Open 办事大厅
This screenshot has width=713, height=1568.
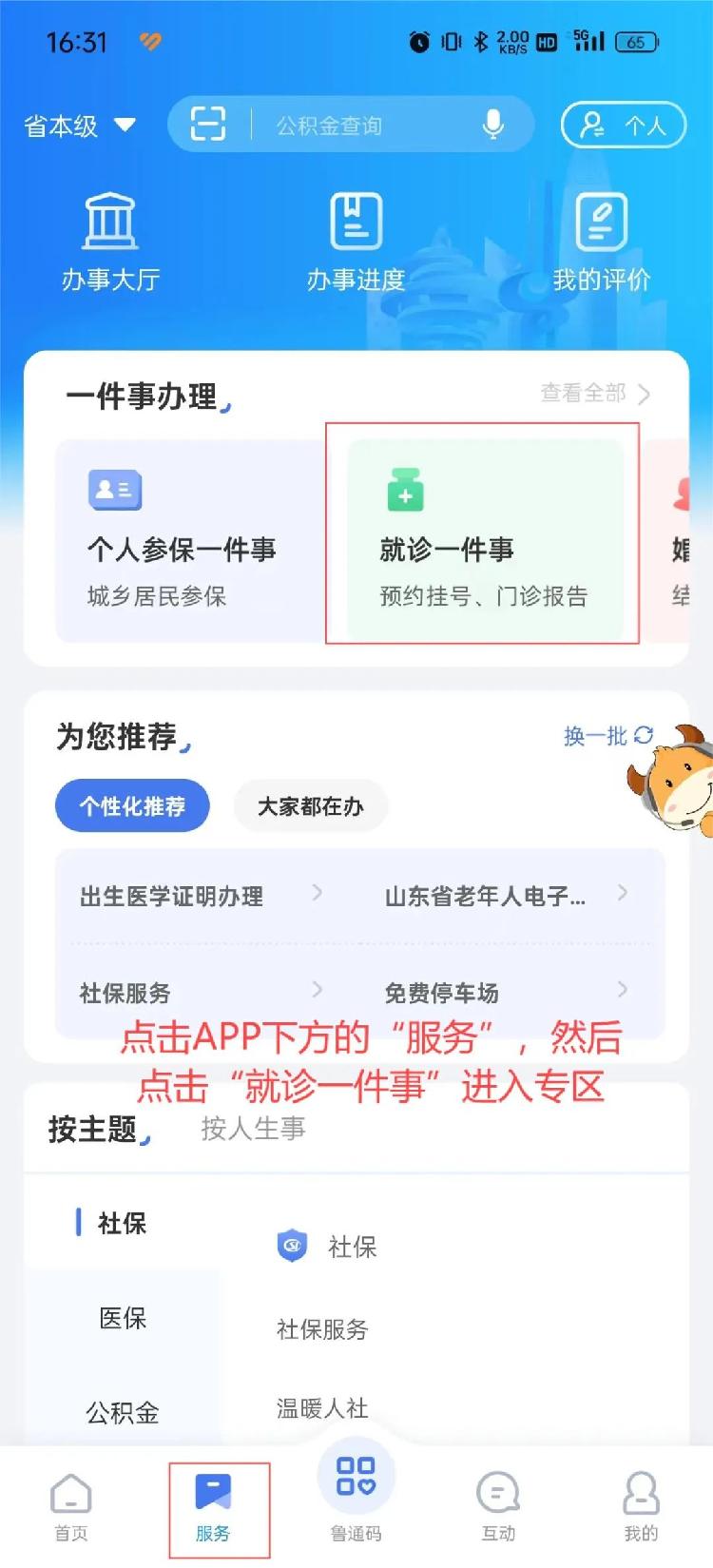(x=110, y=242)
